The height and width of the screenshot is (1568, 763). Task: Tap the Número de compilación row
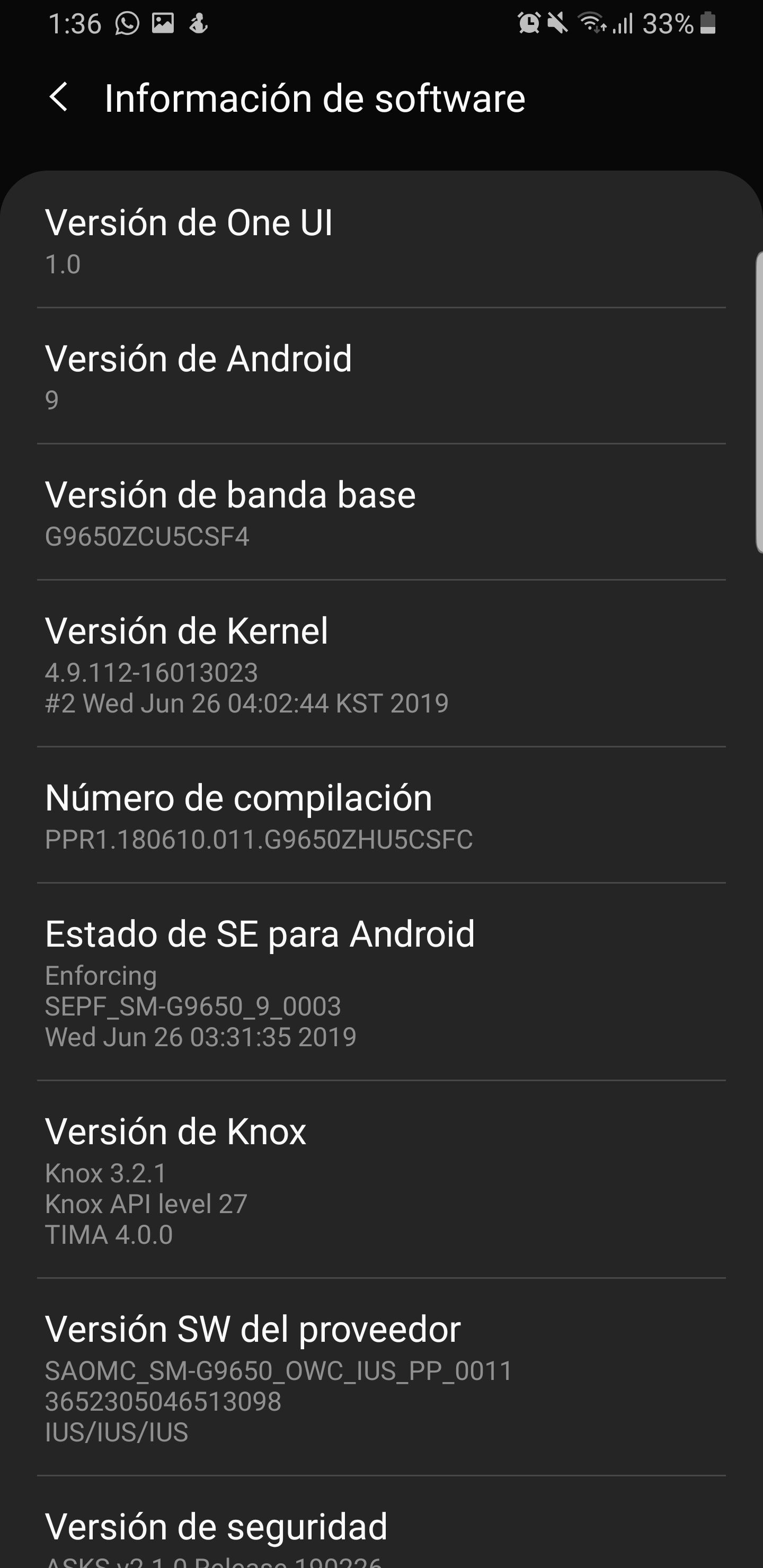381,814
